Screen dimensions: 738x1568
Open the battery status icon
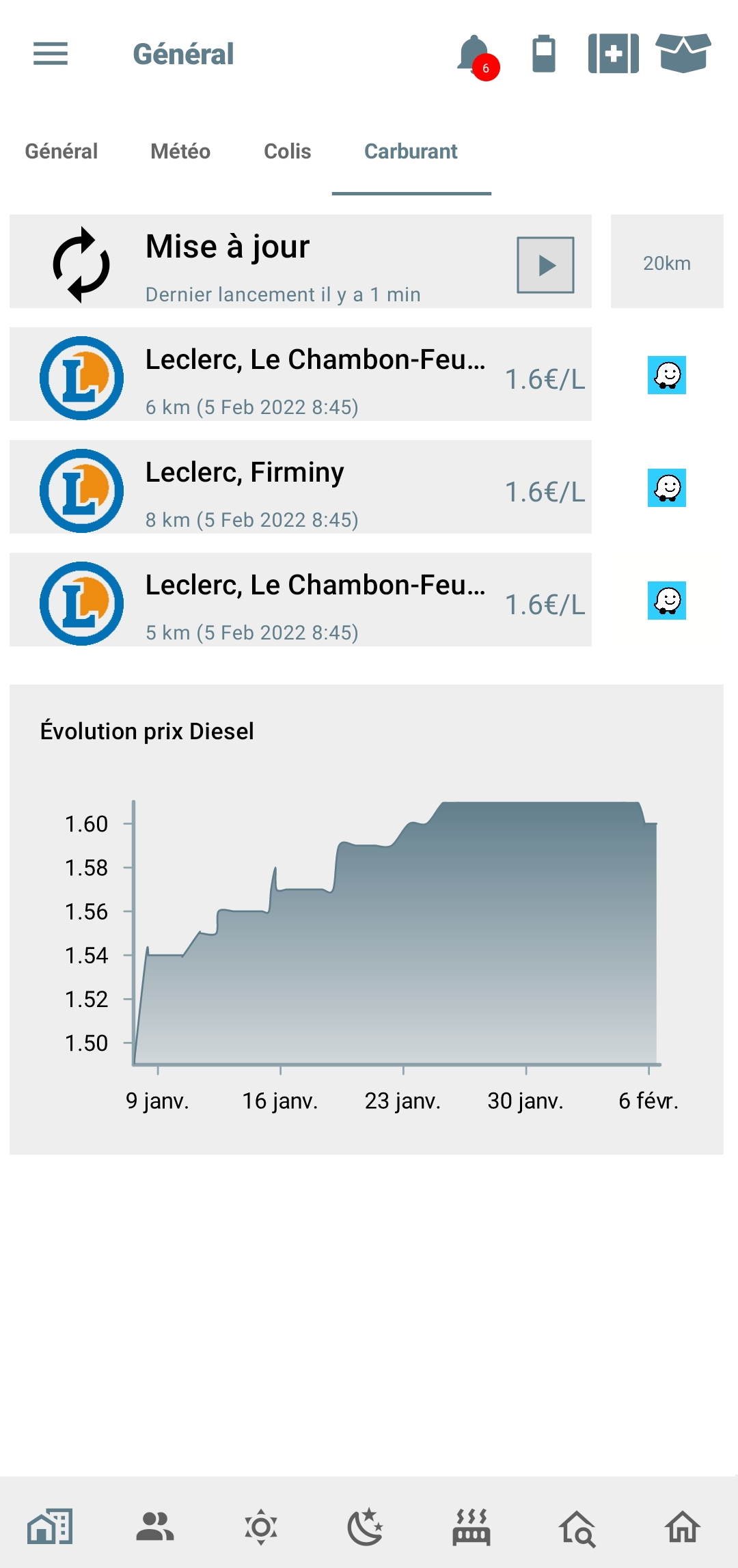pyautogui.click(x=544, y=54)
